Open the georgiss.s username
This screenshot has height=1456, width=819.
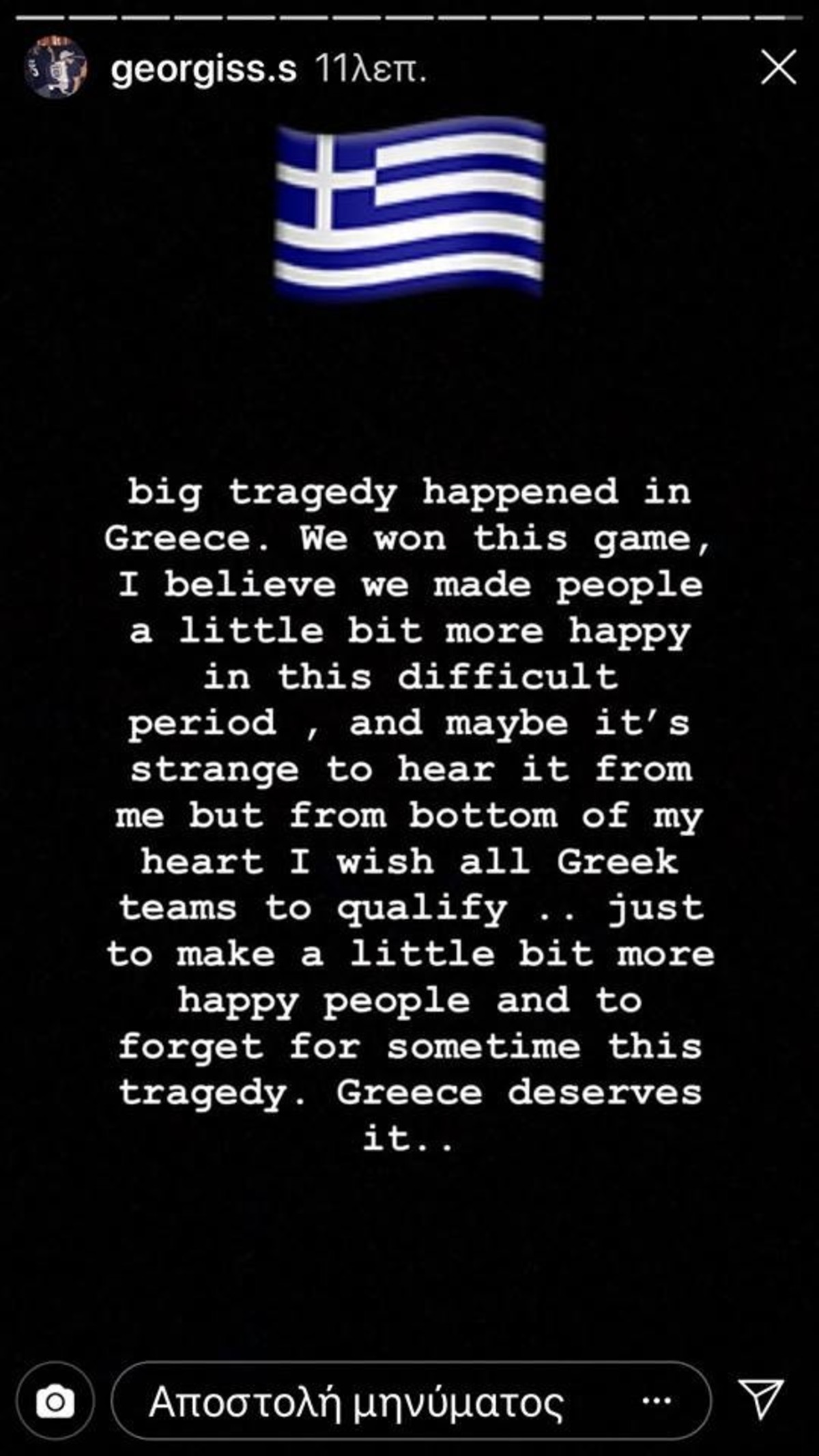[203, 68]
